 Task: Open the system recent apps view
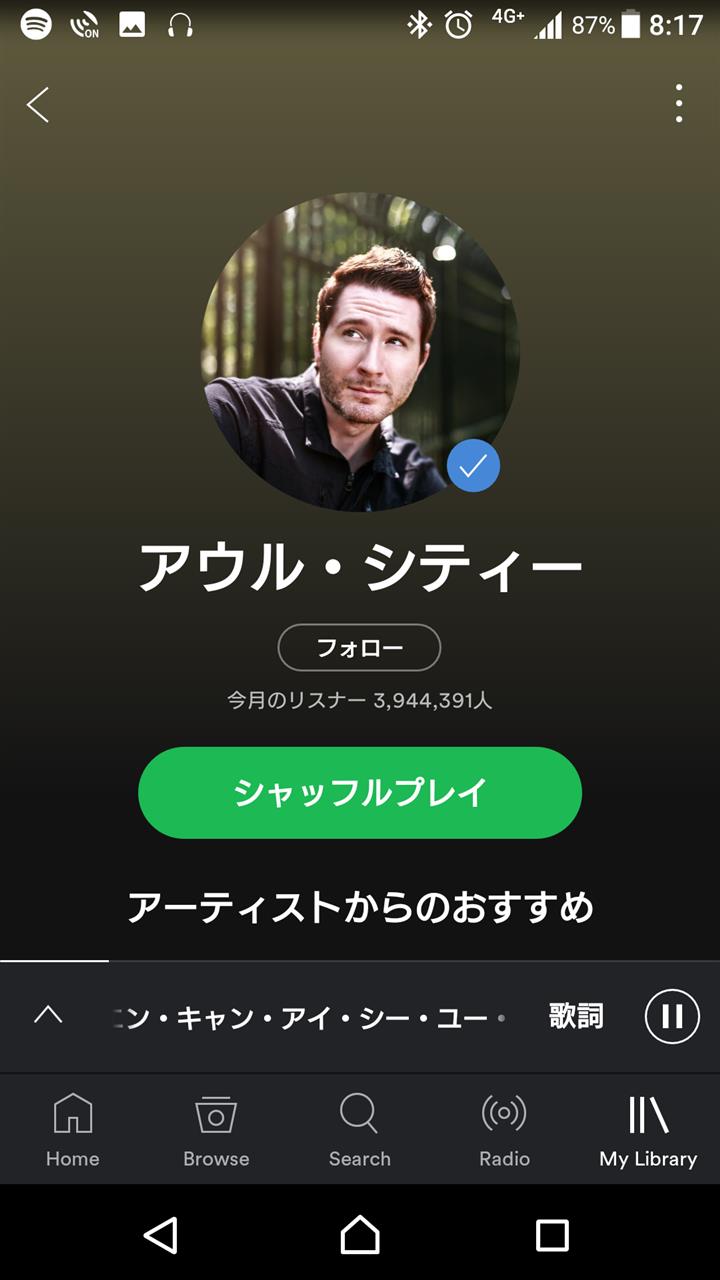click(552, 1235)
